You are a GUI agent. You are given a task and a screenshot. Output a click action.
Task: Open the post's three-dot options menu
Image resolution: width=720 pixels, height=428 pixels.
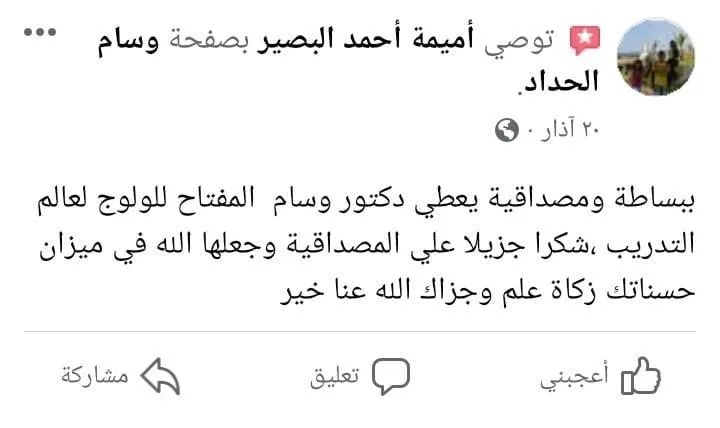click(40, 33)
